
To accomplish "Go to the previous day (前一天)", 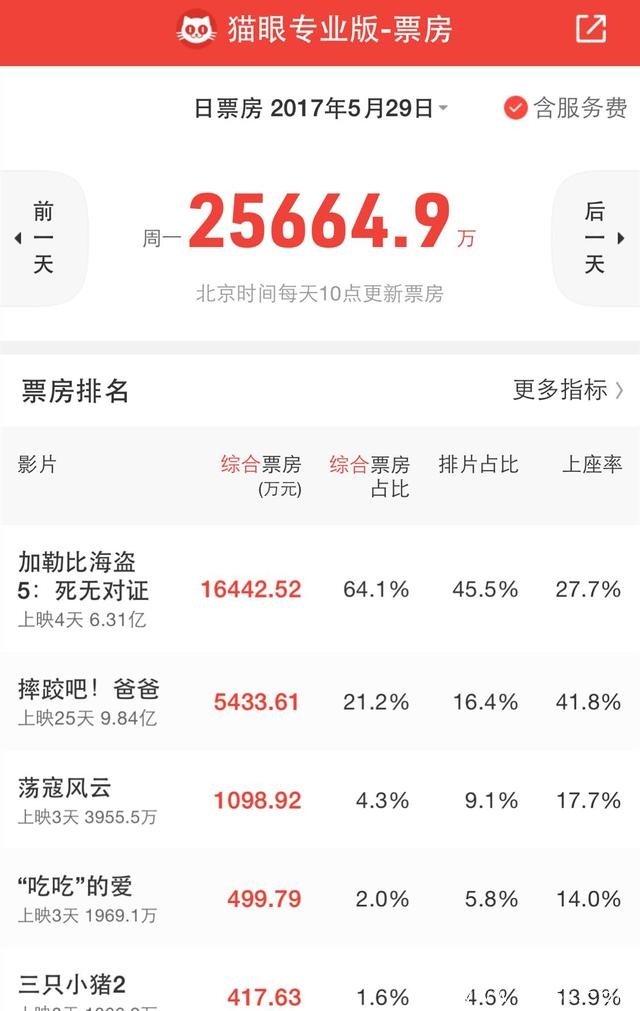I will [43, 238].
